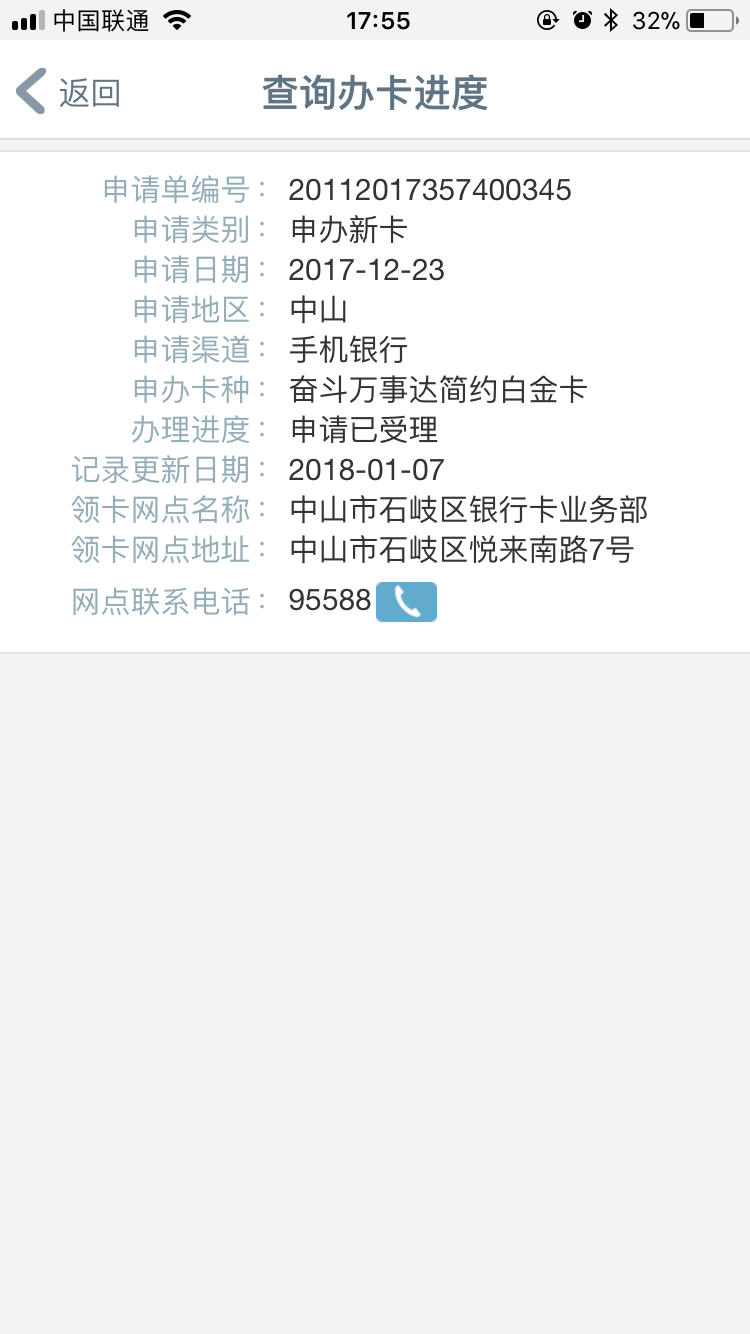Call 95588 with the phone icon

coord(406,602)
